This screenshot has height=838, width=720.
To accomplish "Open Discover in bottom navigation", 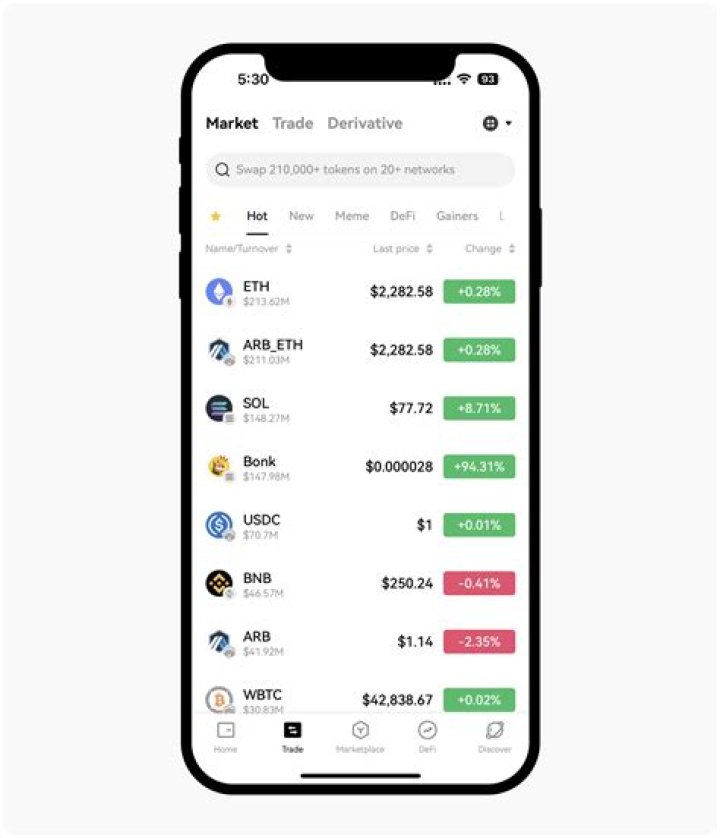I will 494,737.
